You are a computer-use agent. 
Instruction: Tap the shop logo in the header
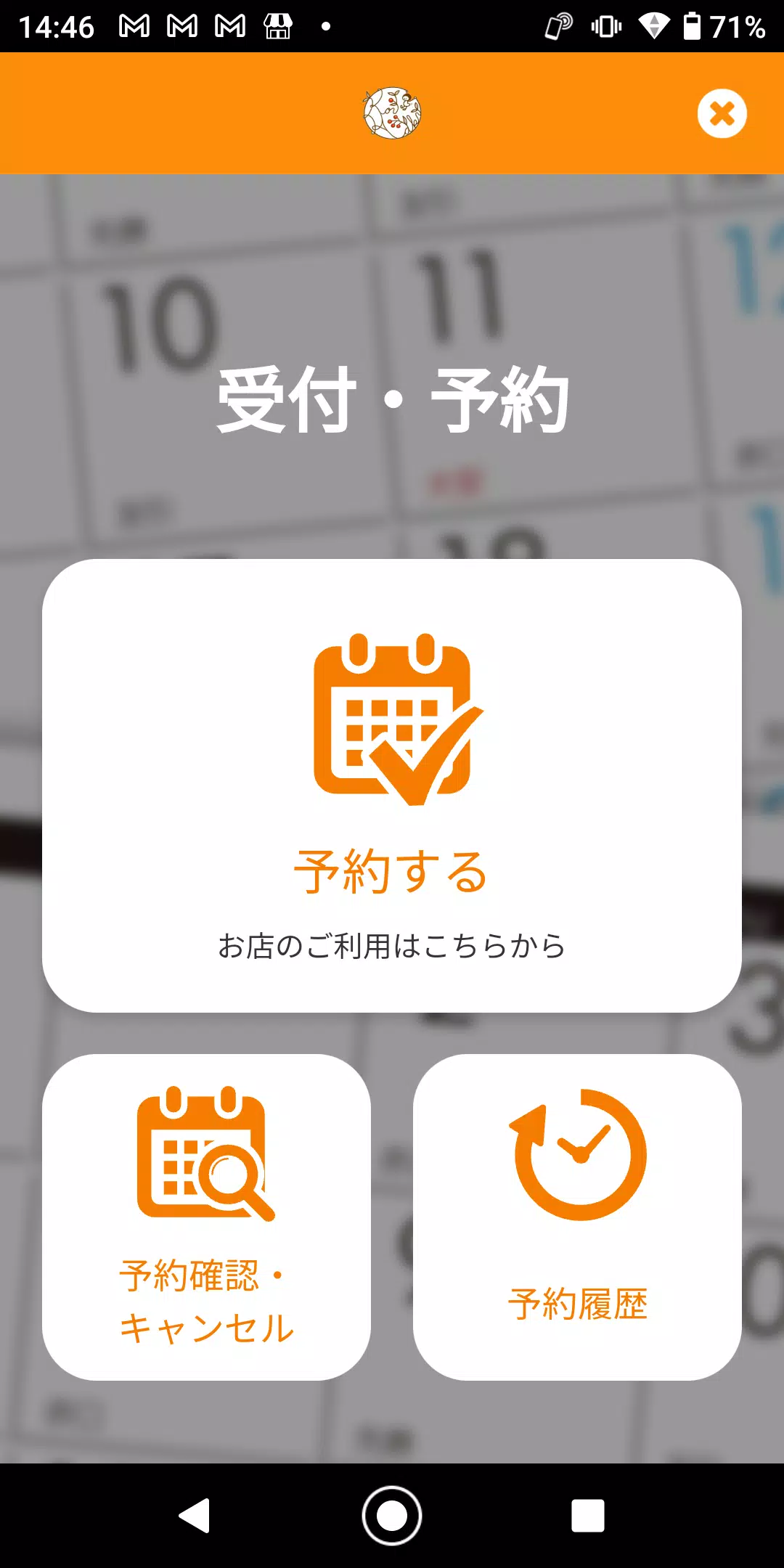pos(392,113)
